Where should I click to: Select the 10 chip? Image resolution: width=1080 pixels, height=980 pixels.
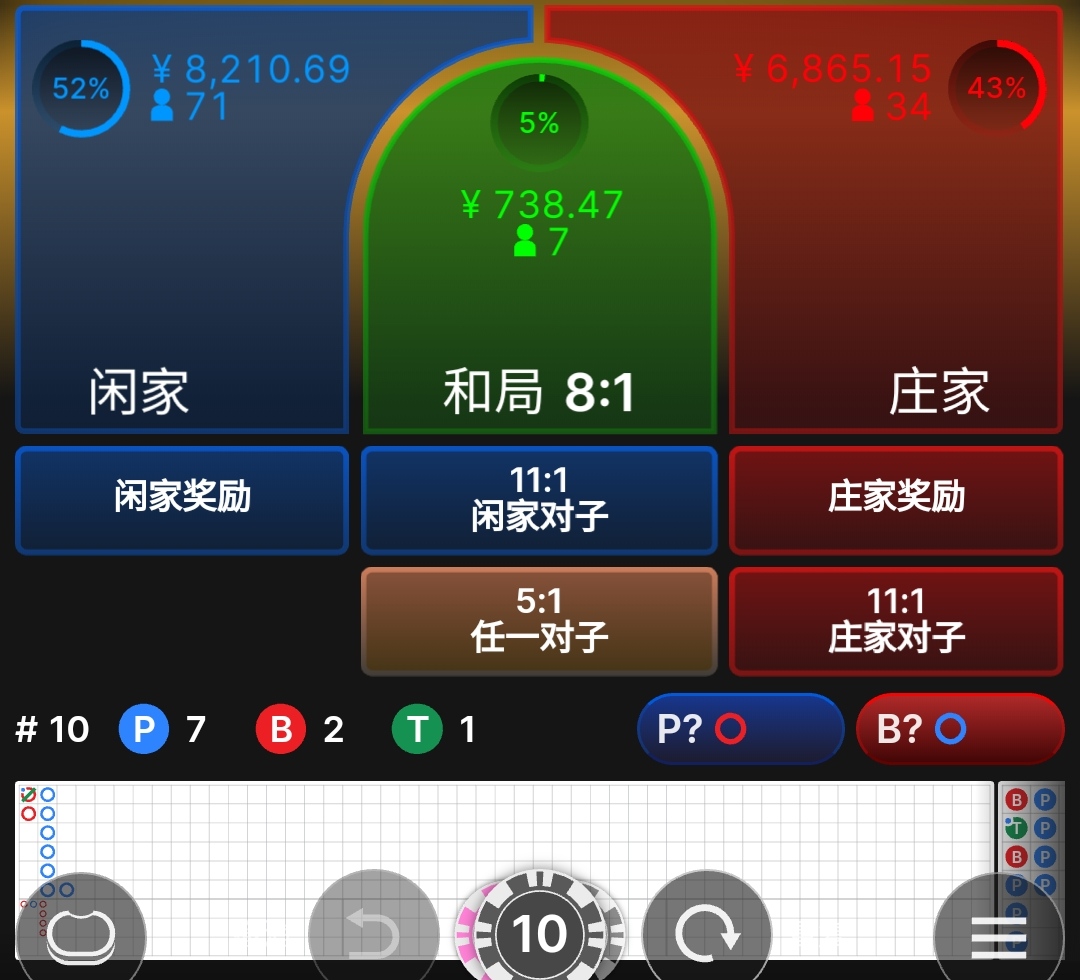click(539, 934)
